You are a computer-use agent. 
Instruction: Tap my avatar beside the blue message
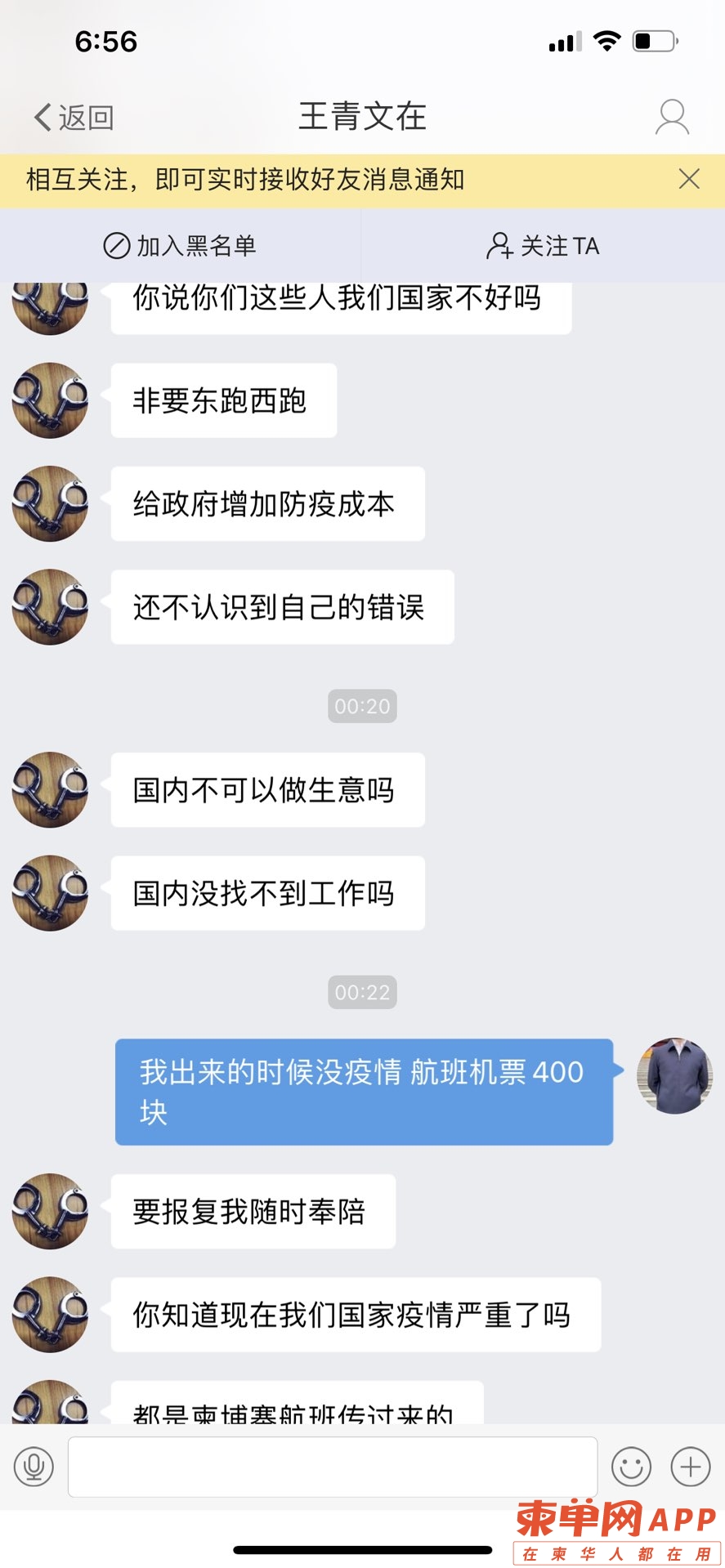pyautogui.click(x=674, y=1076)
